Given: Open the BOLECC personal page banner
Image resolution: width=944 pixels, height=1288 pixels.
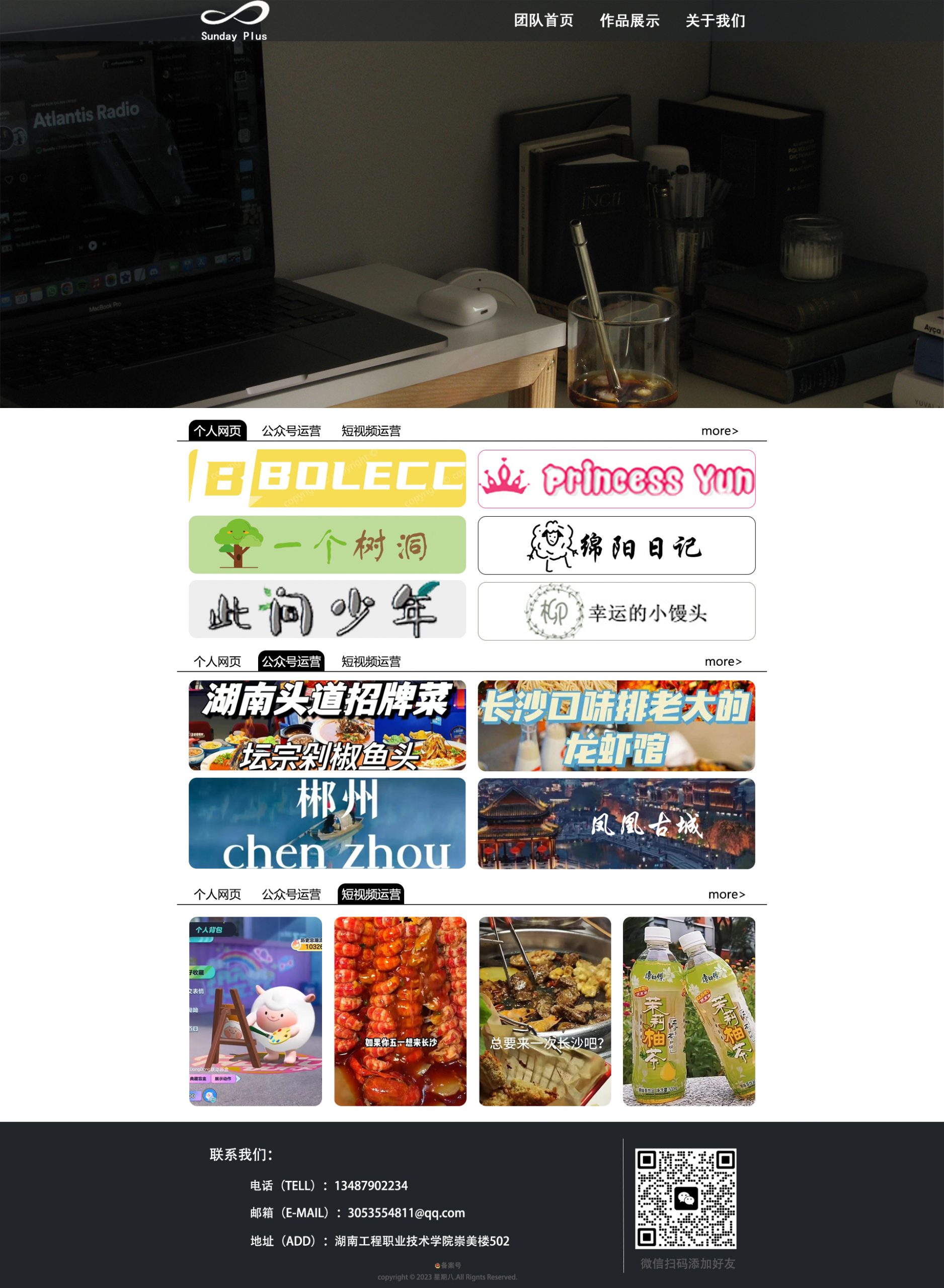Looking at the screenshot, I should click(327, 478).
